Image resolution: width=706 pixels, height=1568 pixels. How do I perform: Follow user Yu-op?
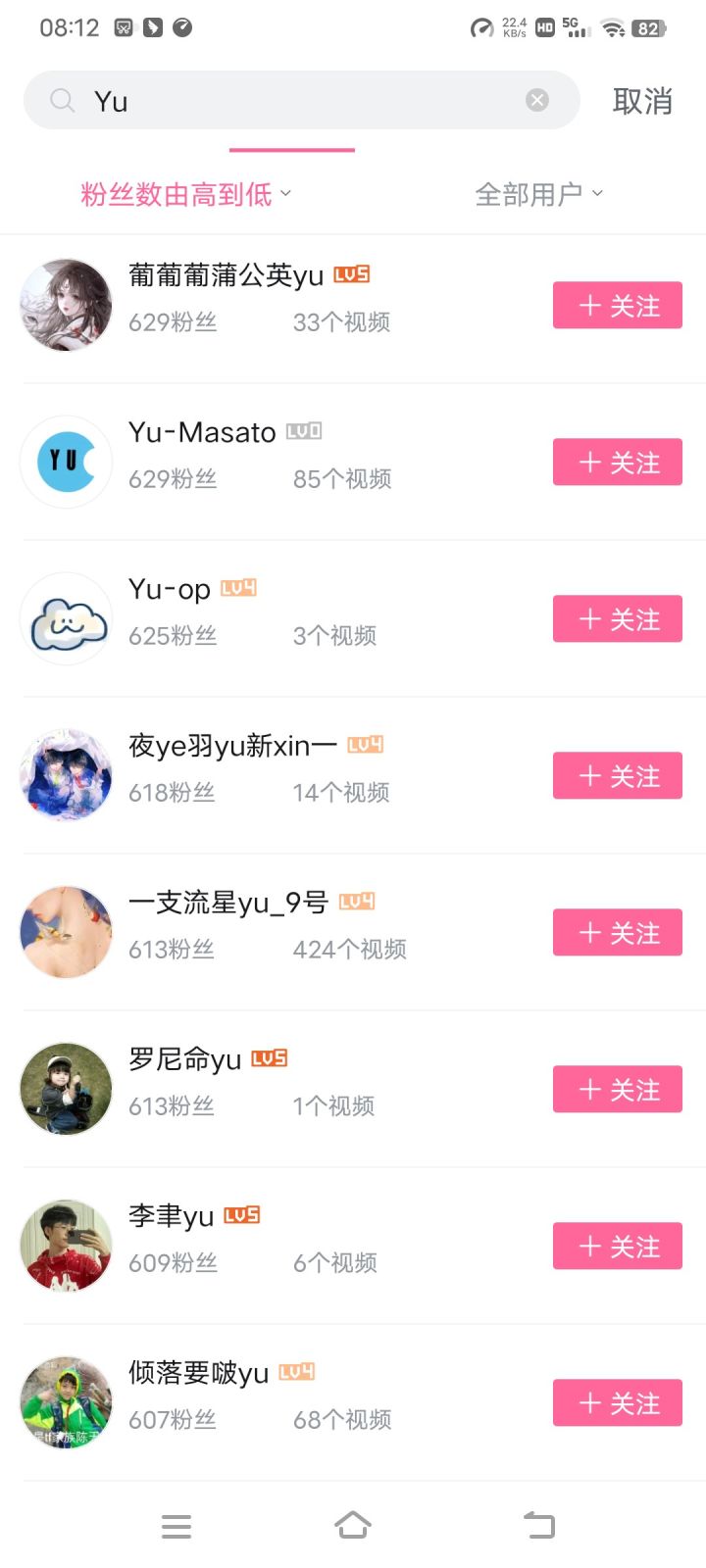click(x=617, y=619)
